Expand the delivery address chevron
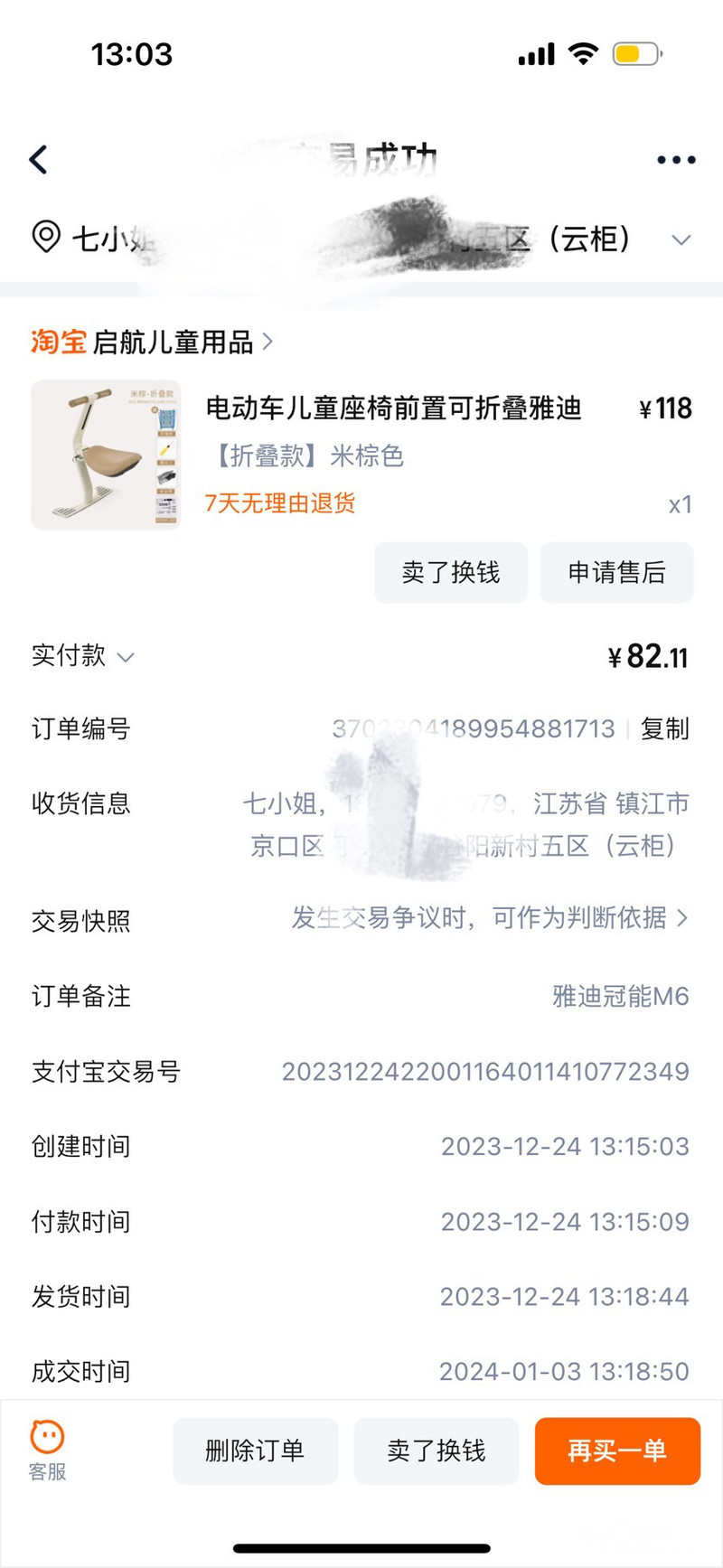This screenshot has width=723, height=1568. pos(681,240)
